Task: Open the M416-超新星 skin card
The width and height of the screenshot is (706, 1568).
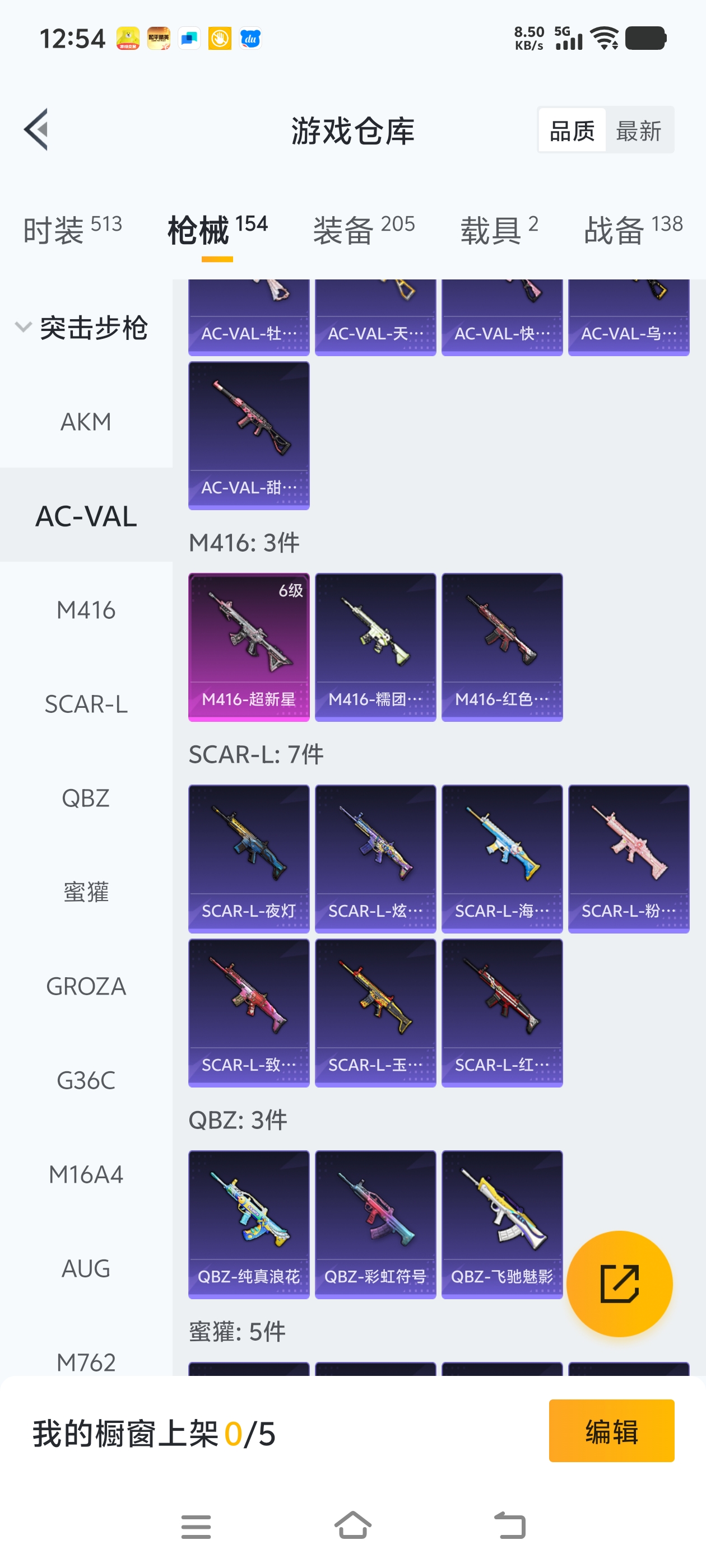Action: pyautogui.click(x=249, y=646)
